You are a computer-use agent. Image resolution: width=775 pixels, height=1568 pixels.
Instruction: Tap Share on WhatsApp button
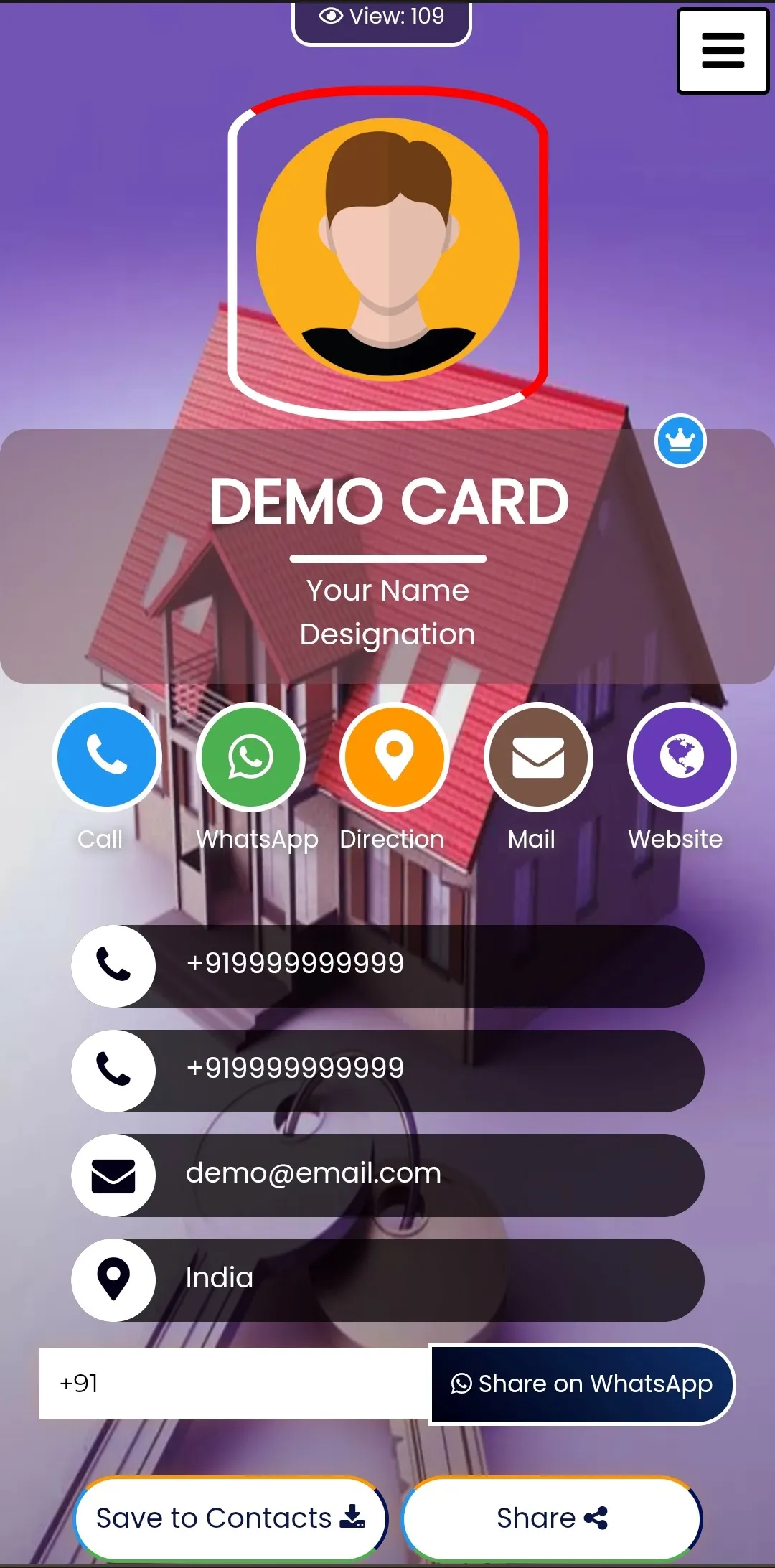coord(582,1384)
